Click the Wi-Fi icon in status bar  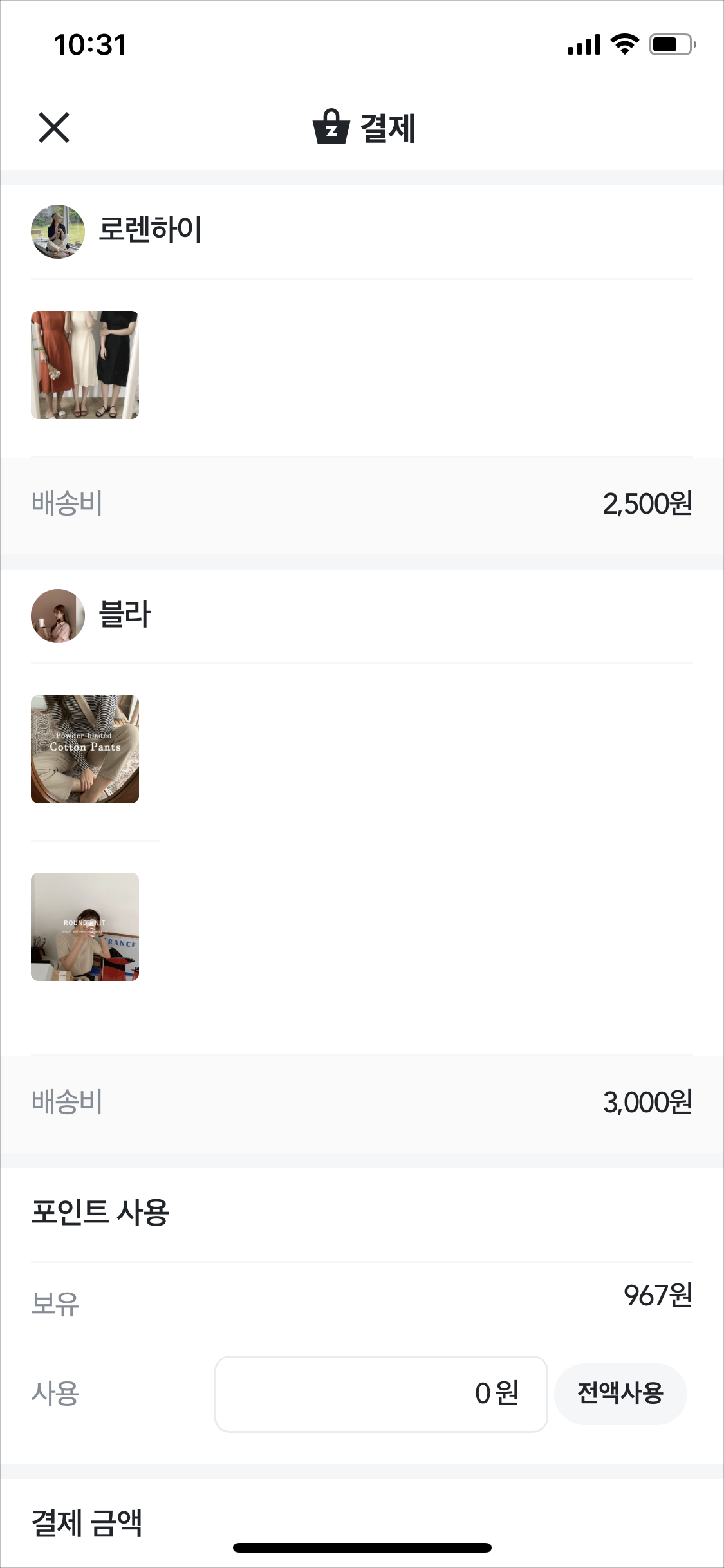coord(622,44)
